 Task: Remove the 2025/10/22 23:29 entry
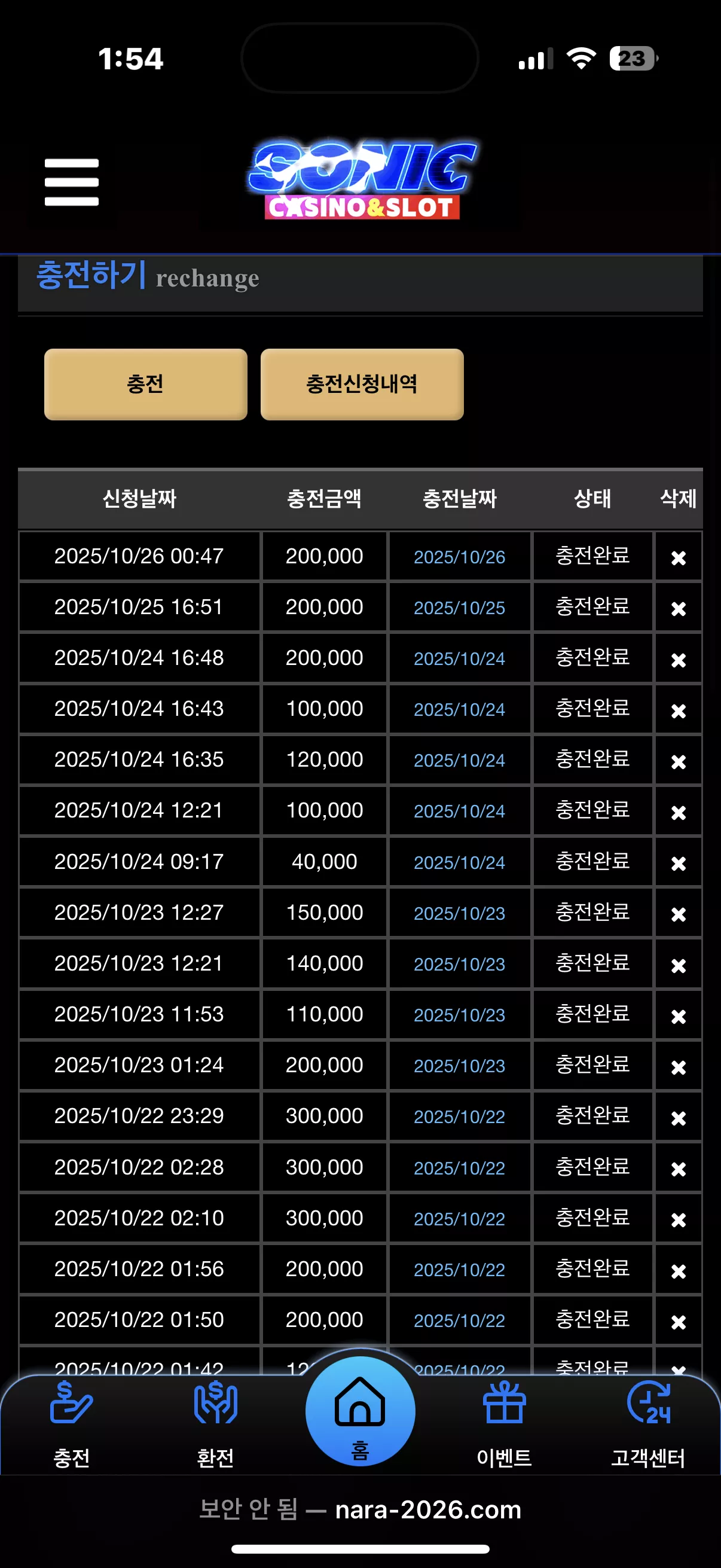tap(679, 1117)
